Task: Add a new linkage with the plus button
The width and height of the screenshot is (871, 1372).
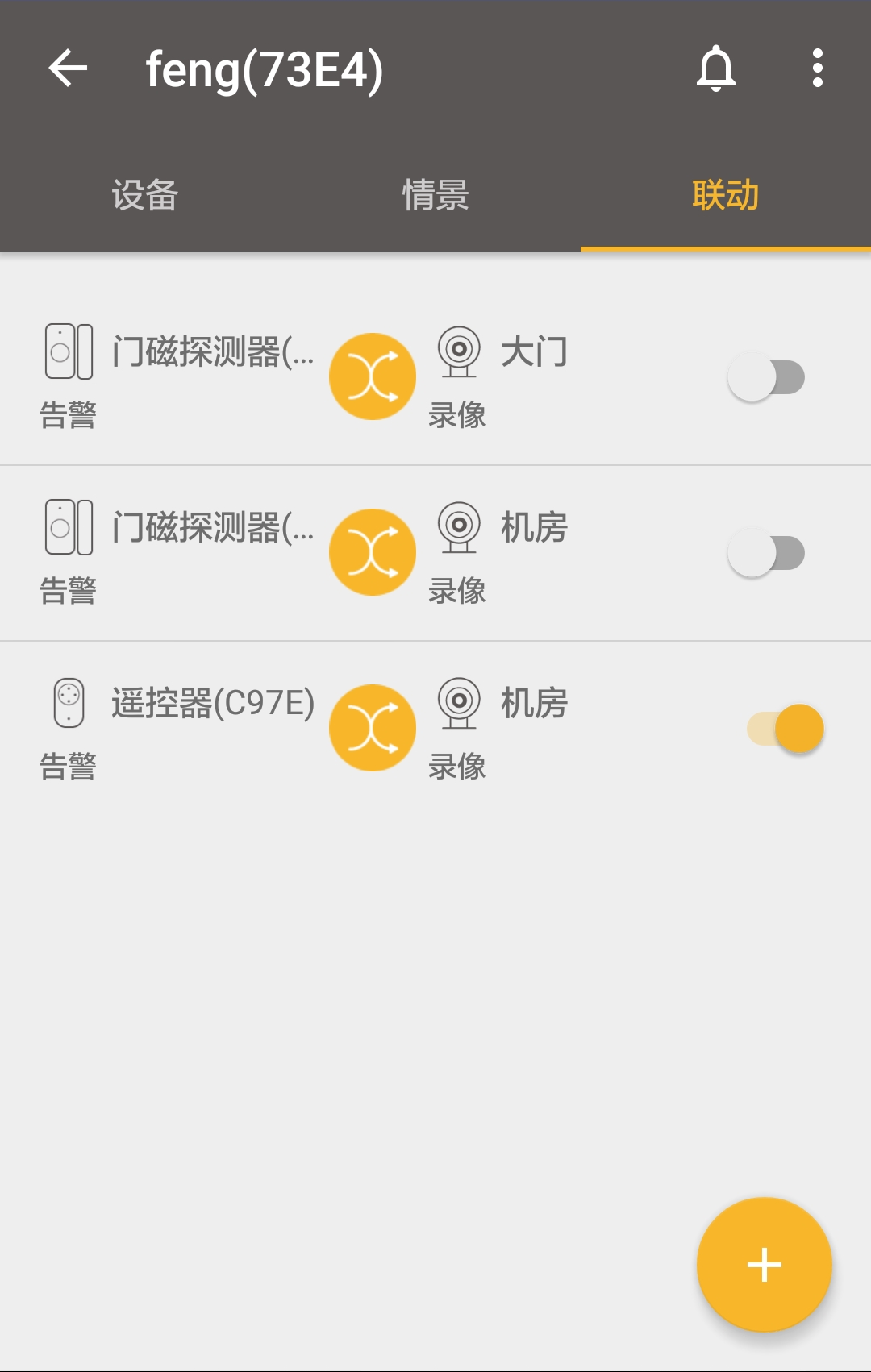Action: (764, 1264)
